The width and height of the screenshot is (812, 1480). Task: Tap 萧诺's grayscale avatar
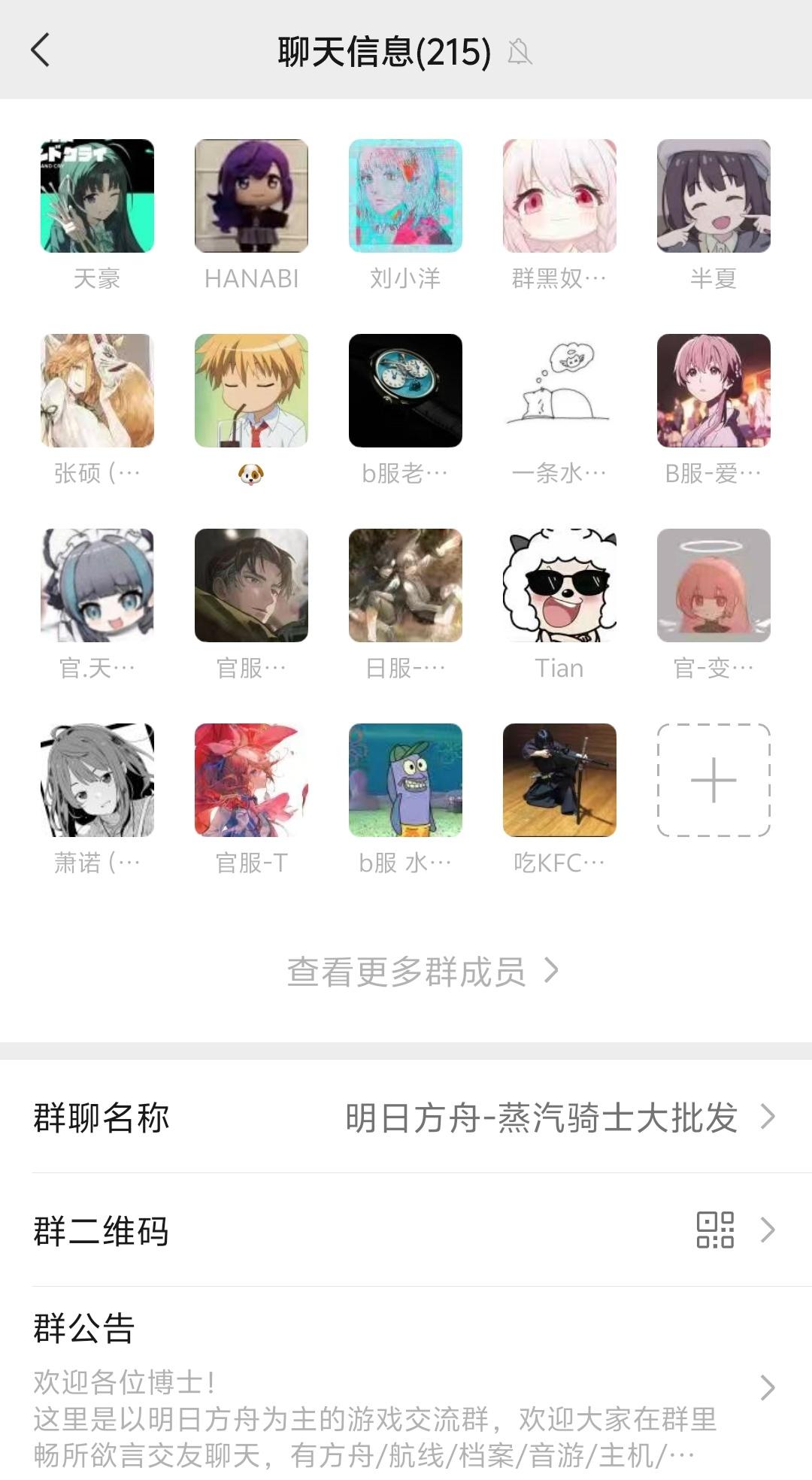pos(96,781)
